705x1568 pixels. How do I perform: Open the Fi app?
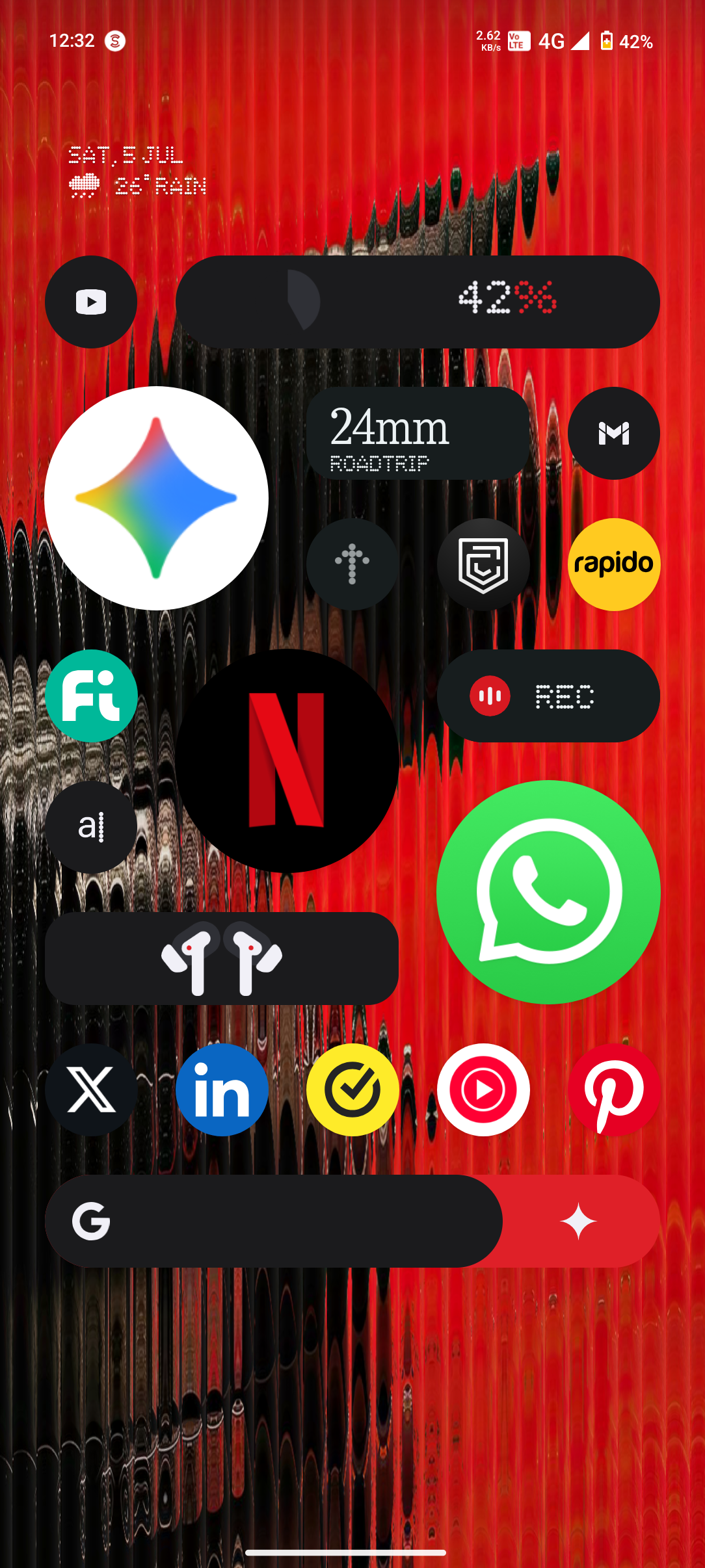tap(91, 696)
